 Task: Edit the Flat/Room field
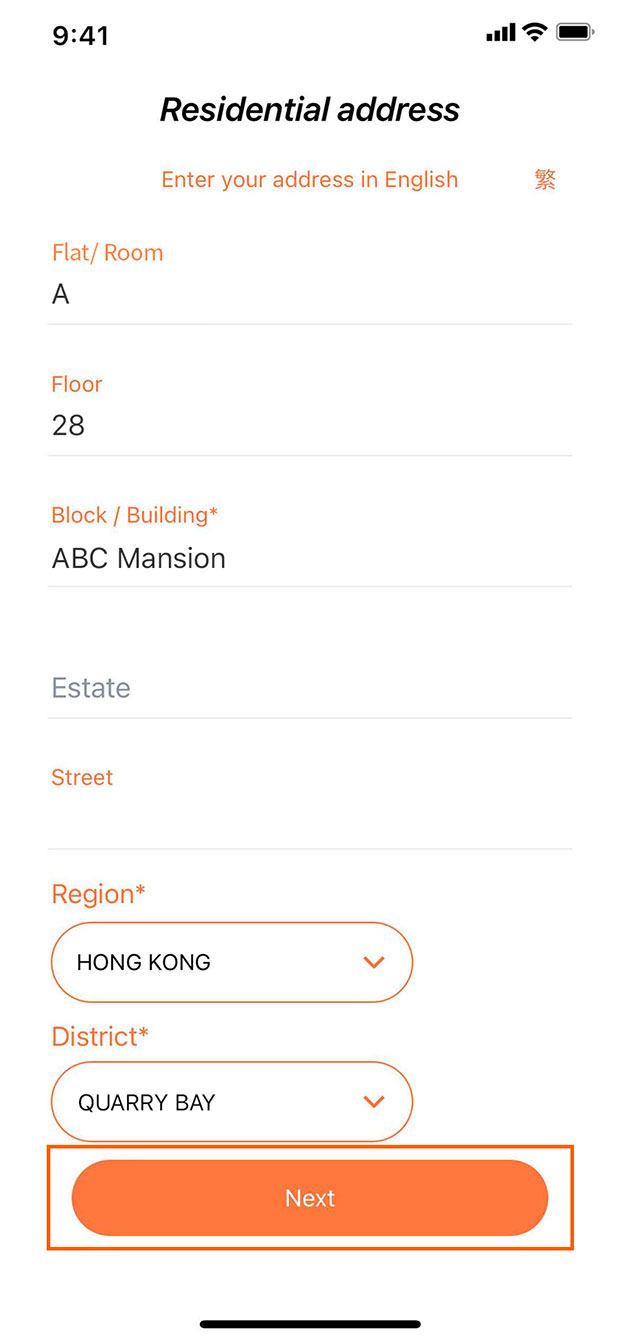pyautogui.click(x=310, y=295)
